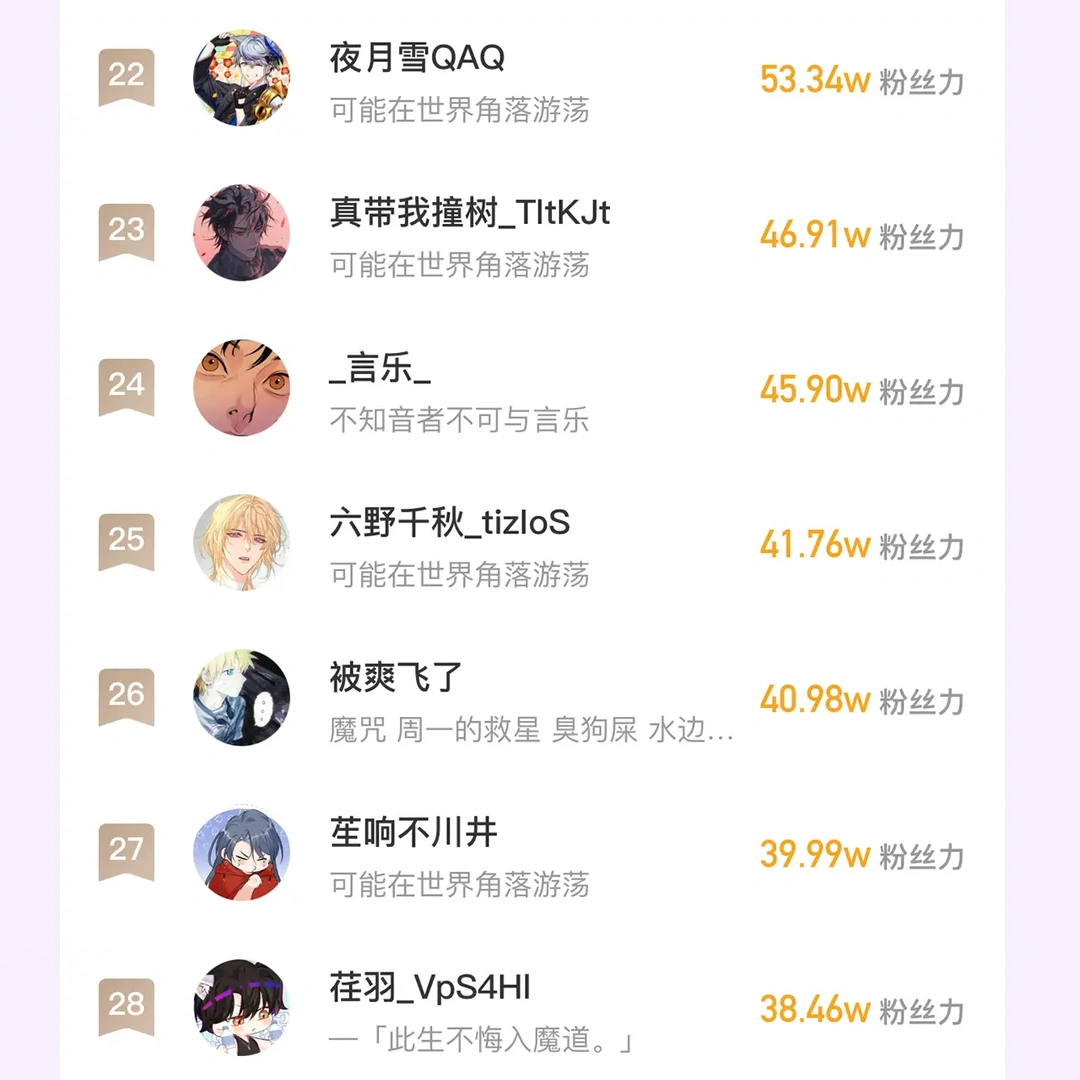Tap the row for 苼响不川井
Screen dimensions: 1080x1080
[532, 853]
